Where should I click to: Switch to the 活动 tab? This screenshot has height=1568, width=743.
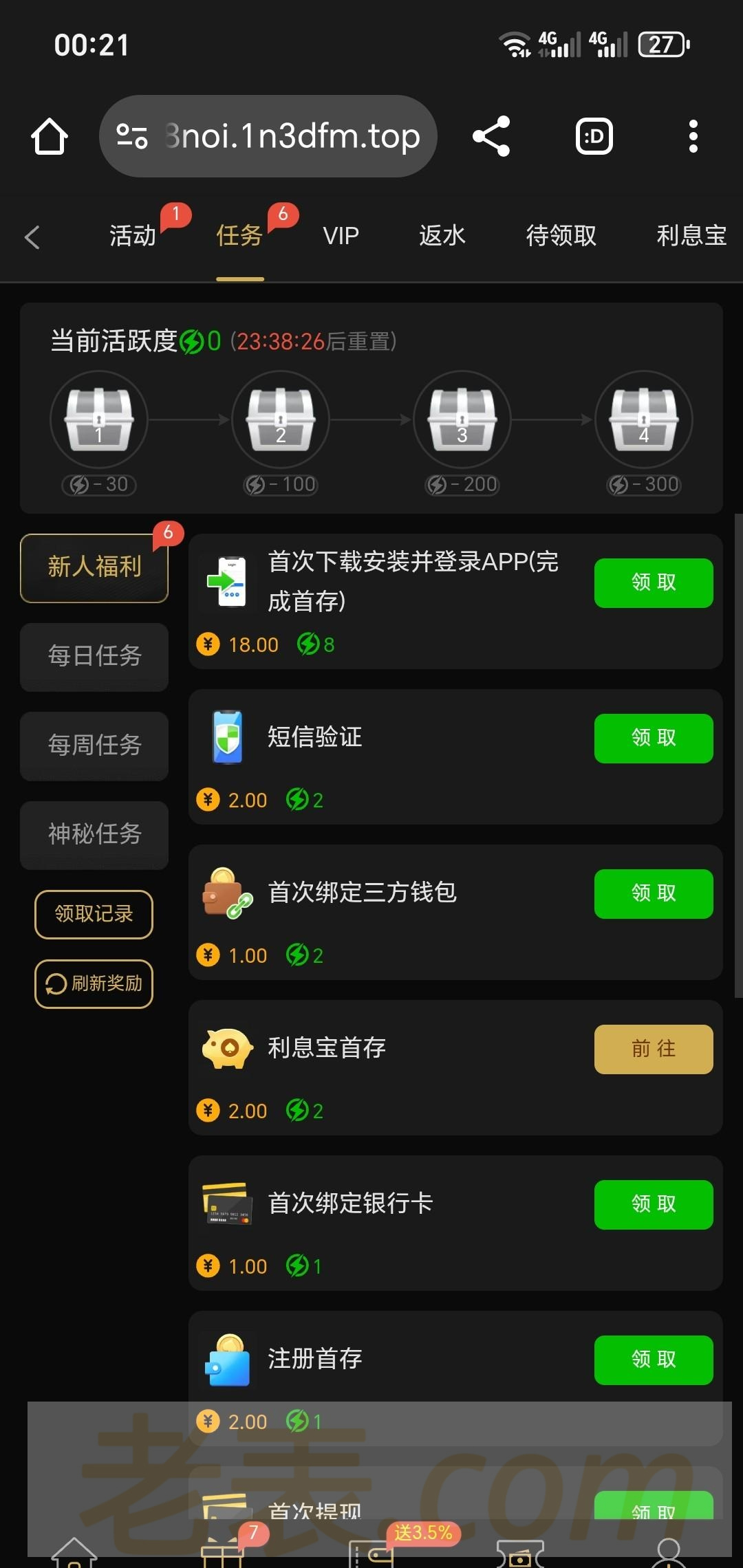point(133,236)
